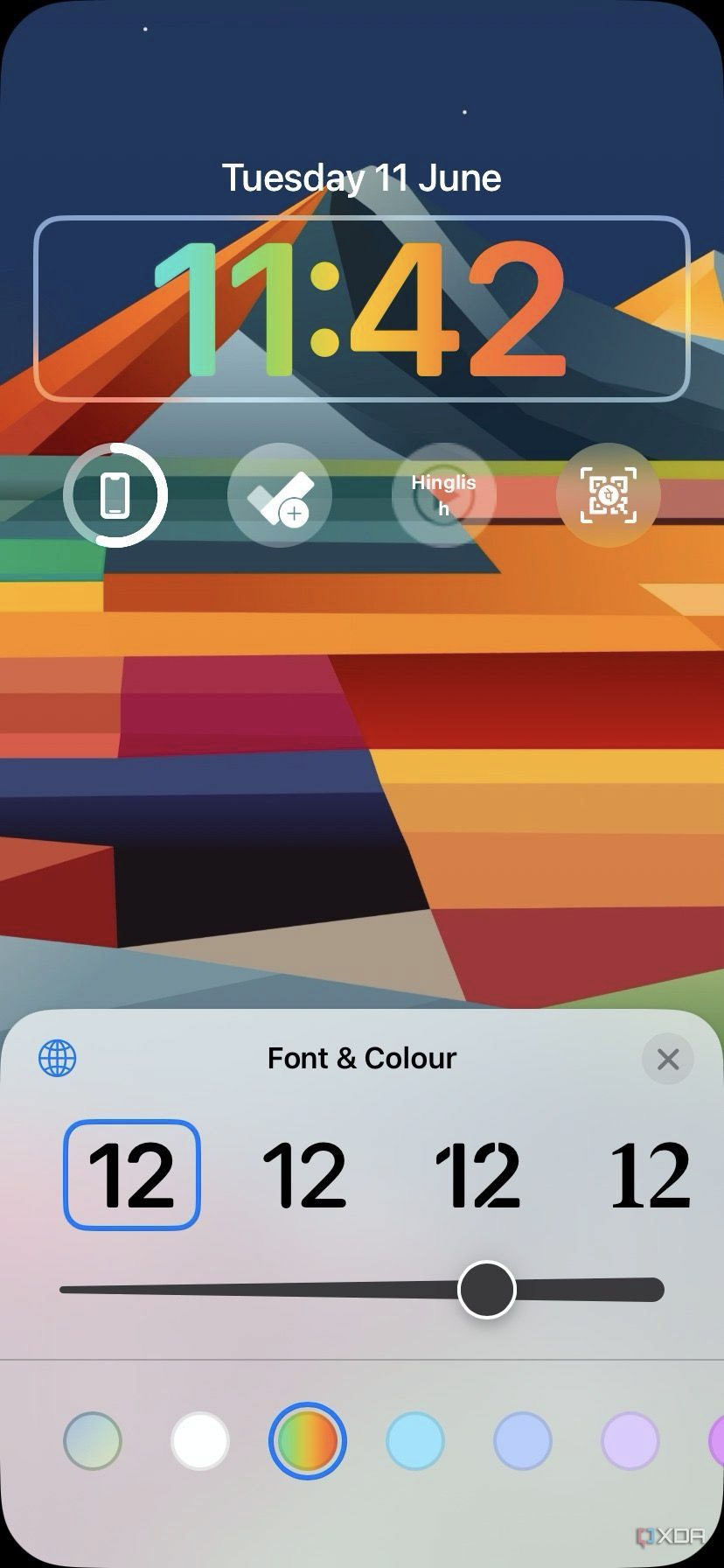
Task: Choose the second font style option
Action: point(304,1175)
